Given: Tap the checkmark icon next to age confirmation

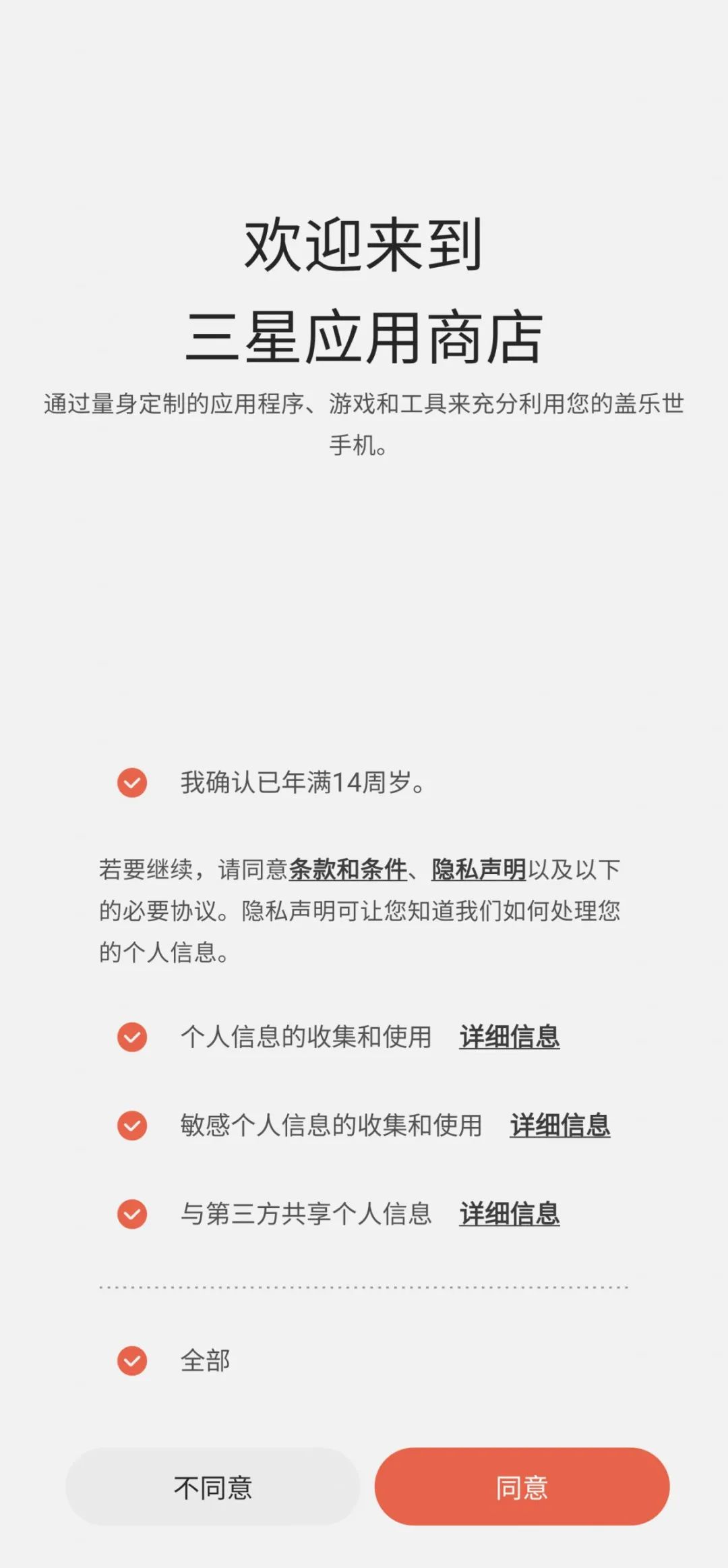Looking at the screenshot, I should pos(132,781).
